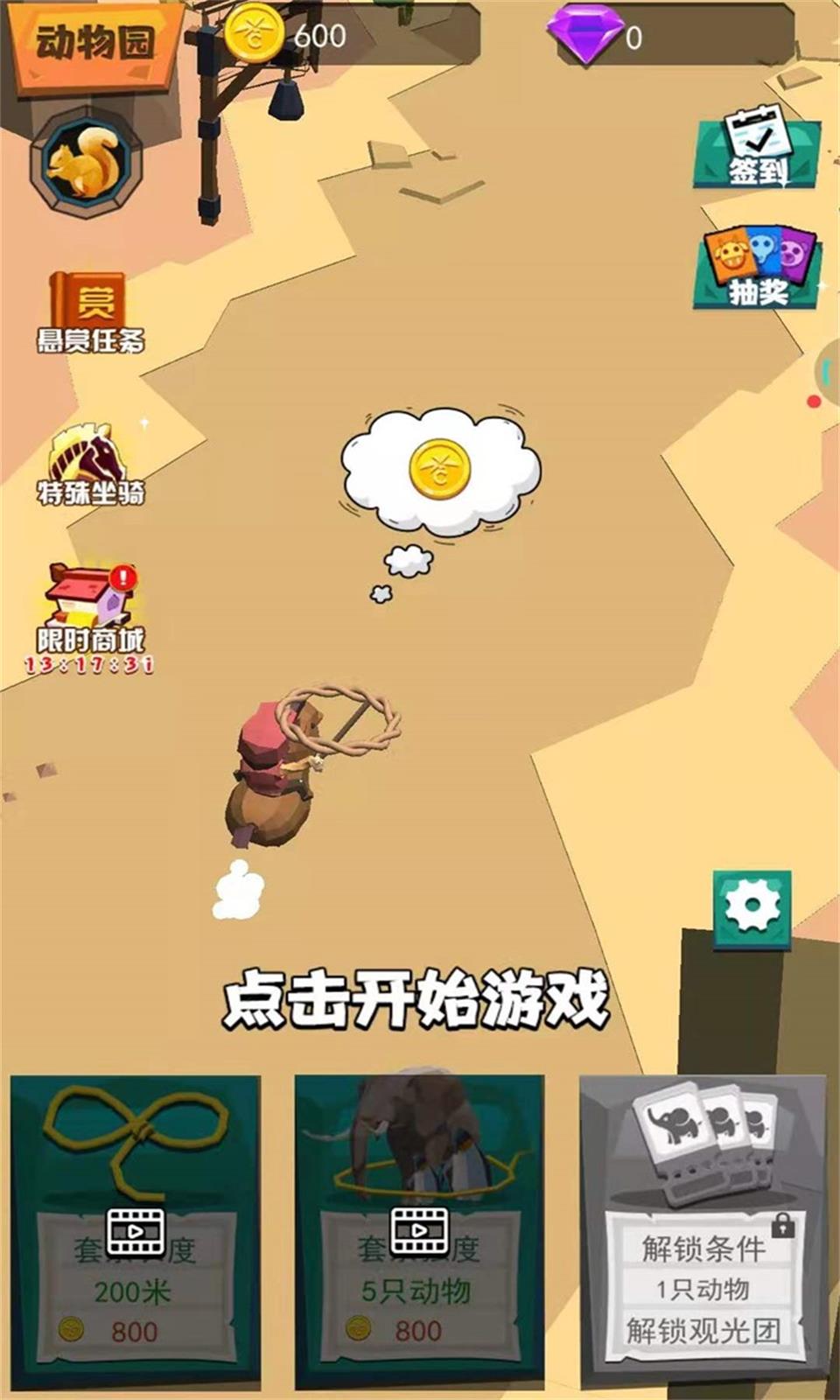Open 特殊坐骑 special mounts
Screen dimensions: 840x1400
[89, 464]
